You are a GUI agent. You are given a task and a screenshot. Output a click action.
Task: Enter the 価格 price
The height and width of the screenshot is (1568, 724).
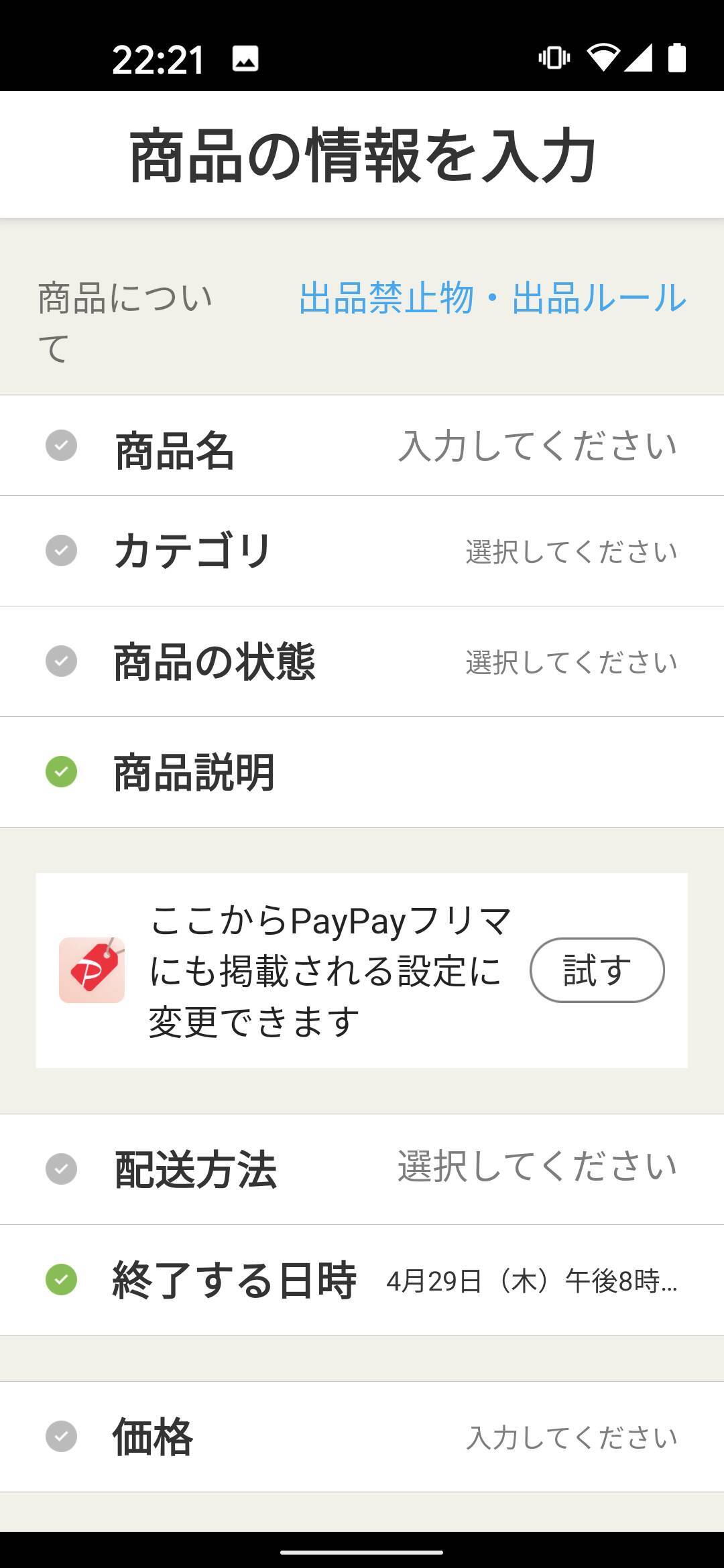coord(362,1437)
